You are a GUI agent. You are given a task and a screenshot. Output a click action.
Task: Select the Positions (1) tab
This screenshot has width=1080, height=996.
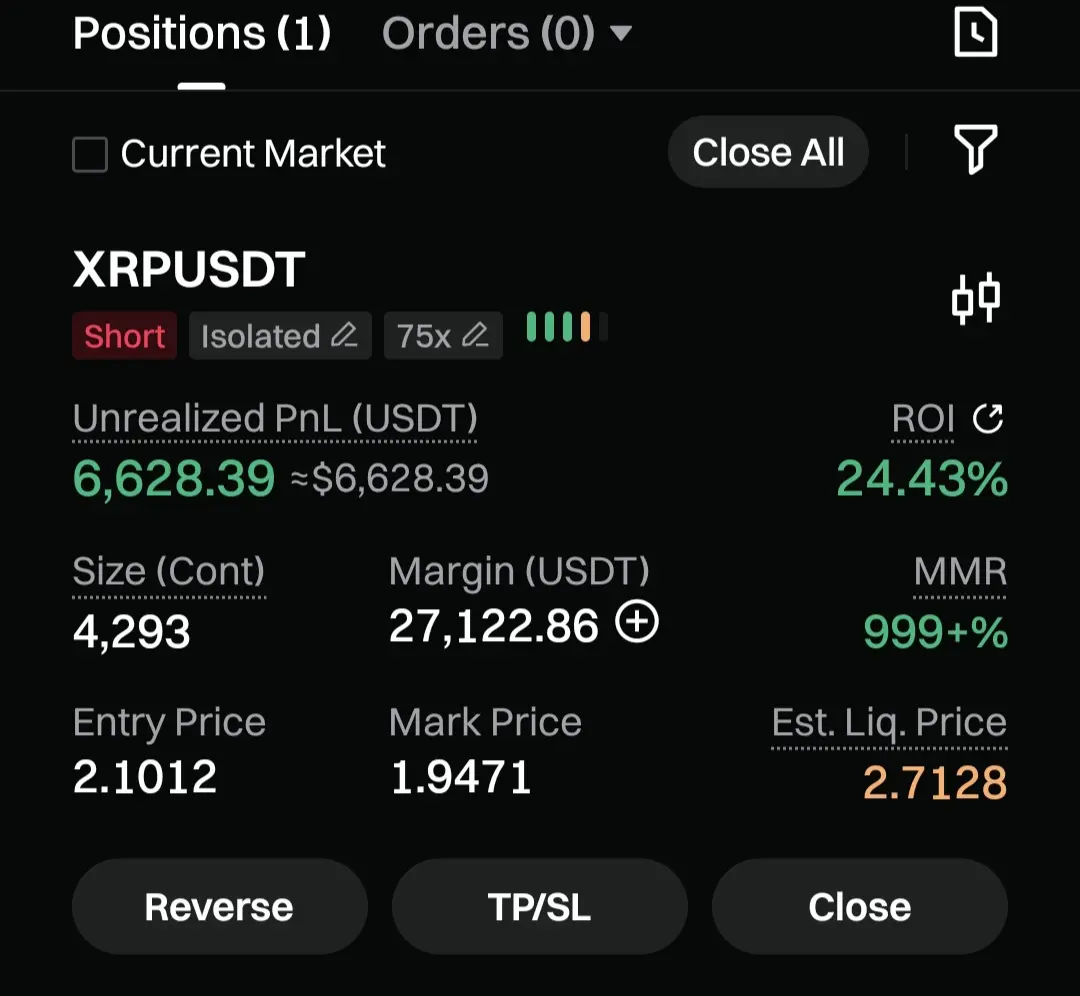(x=201, y=34)
